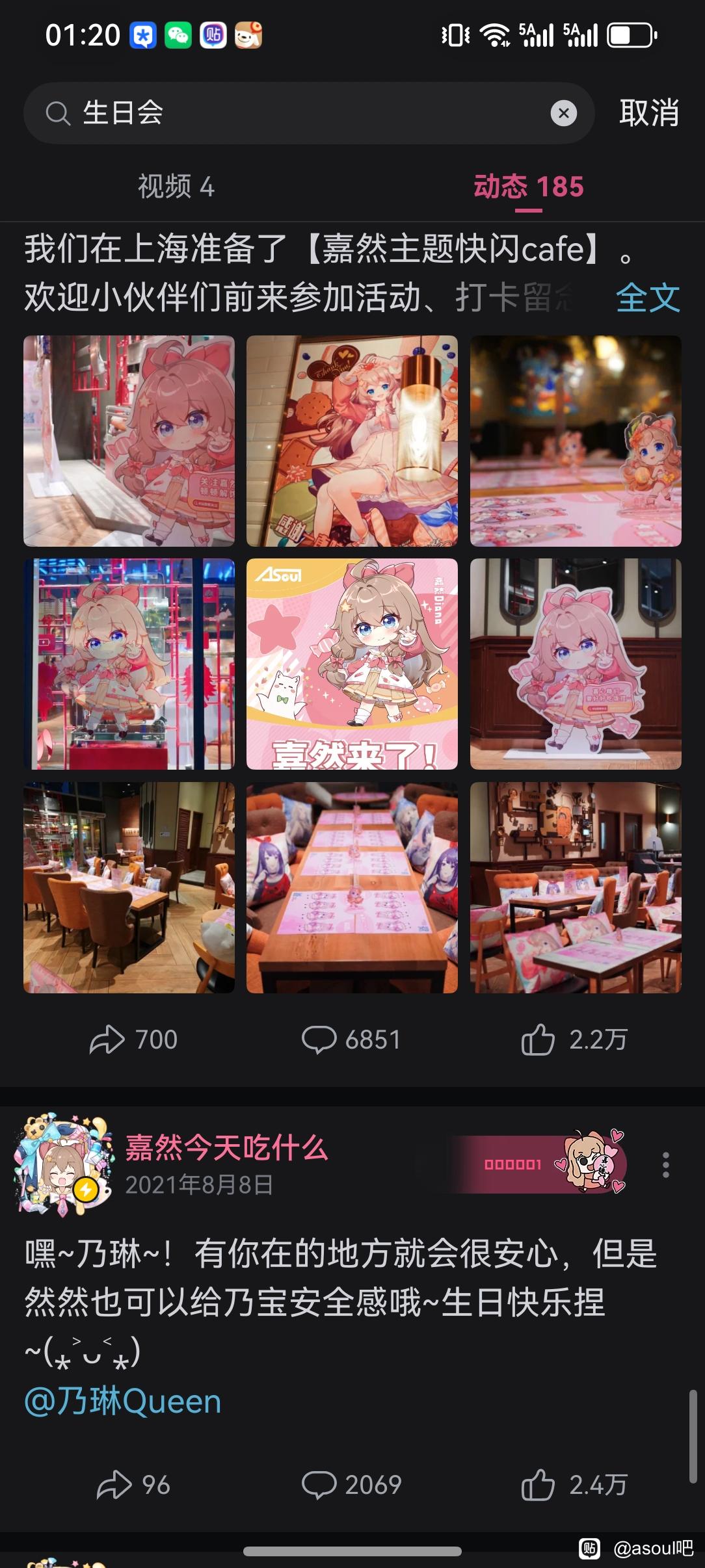Expand full post via 全文

(647, 298)
